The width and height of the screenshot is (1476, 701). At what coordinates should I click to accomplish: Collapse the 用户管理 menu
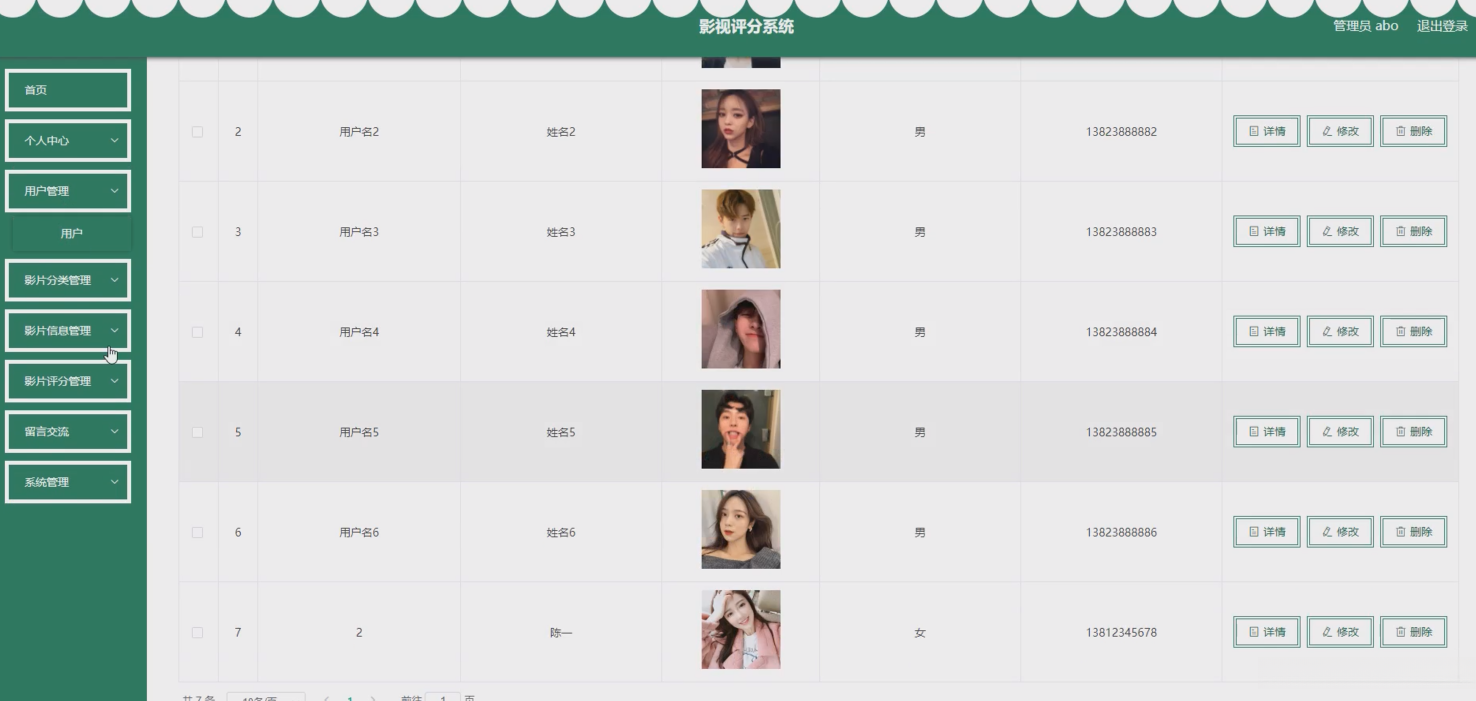(x=67, y=191)
